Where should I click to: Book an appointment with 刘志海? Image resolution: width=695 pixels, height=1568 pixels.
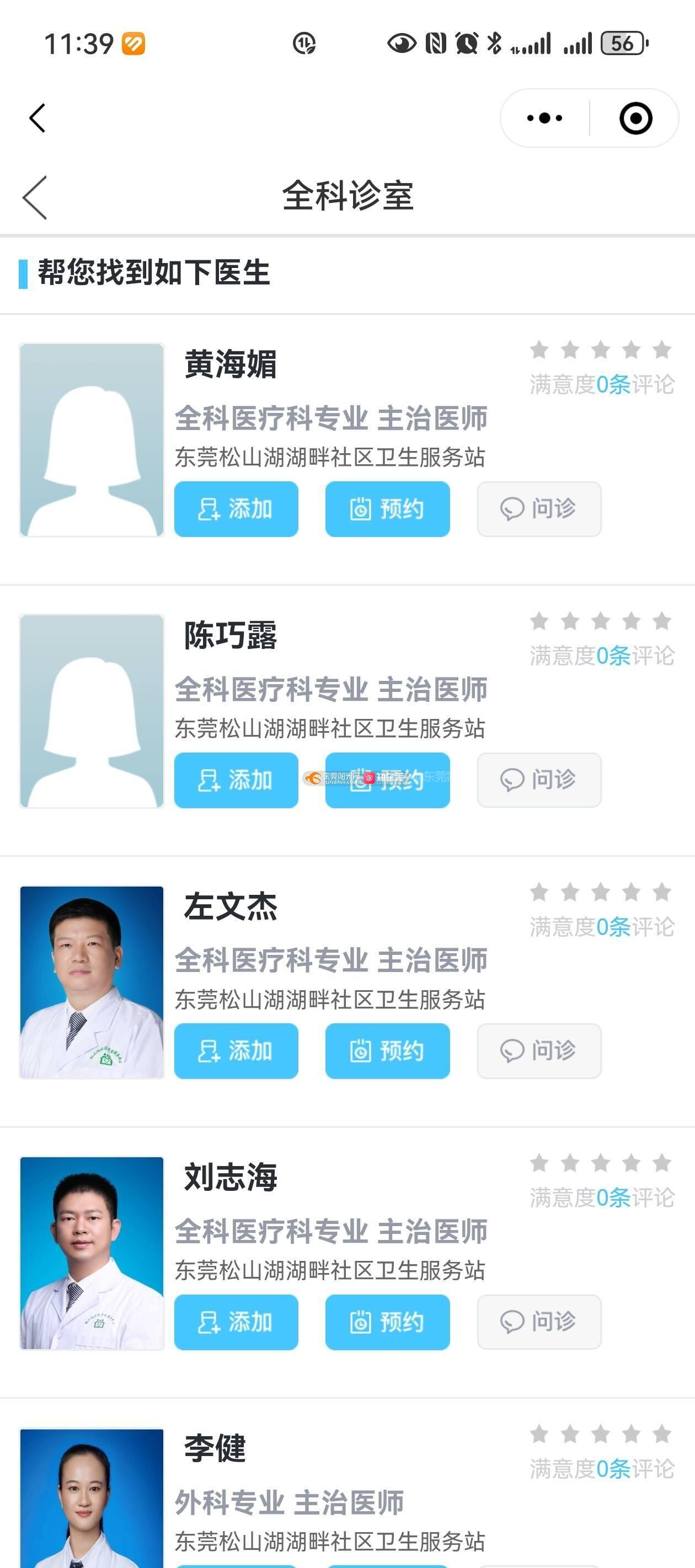click(x=387, y=1322)
